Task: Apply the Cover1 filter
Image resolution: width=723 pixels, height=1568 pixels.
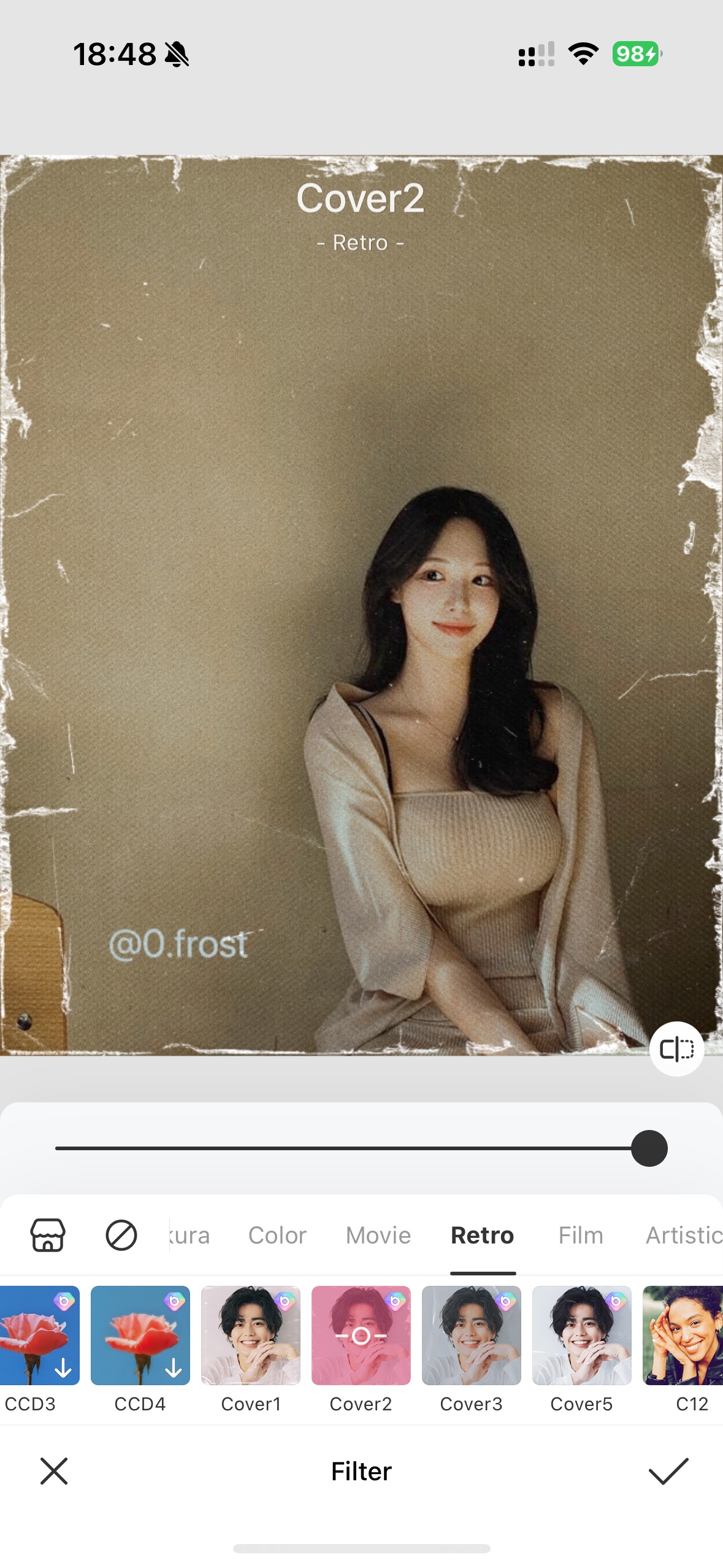Action: click(x=251, y=1335)
